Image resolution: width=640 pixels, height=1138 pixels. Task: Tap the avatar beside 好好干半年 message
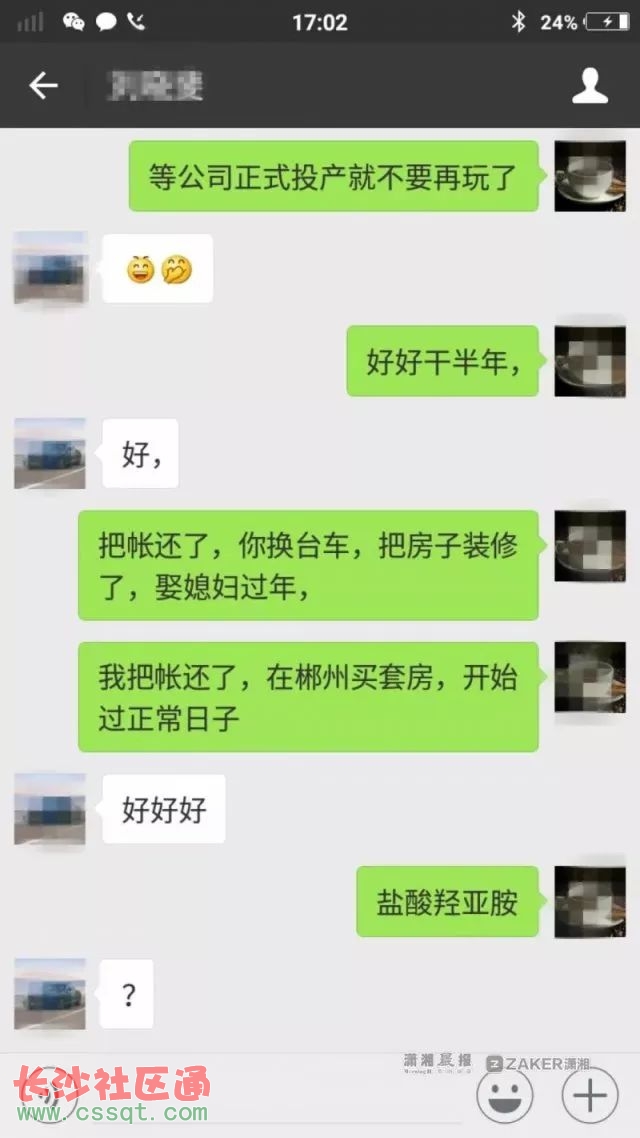[x=590, y=361]
